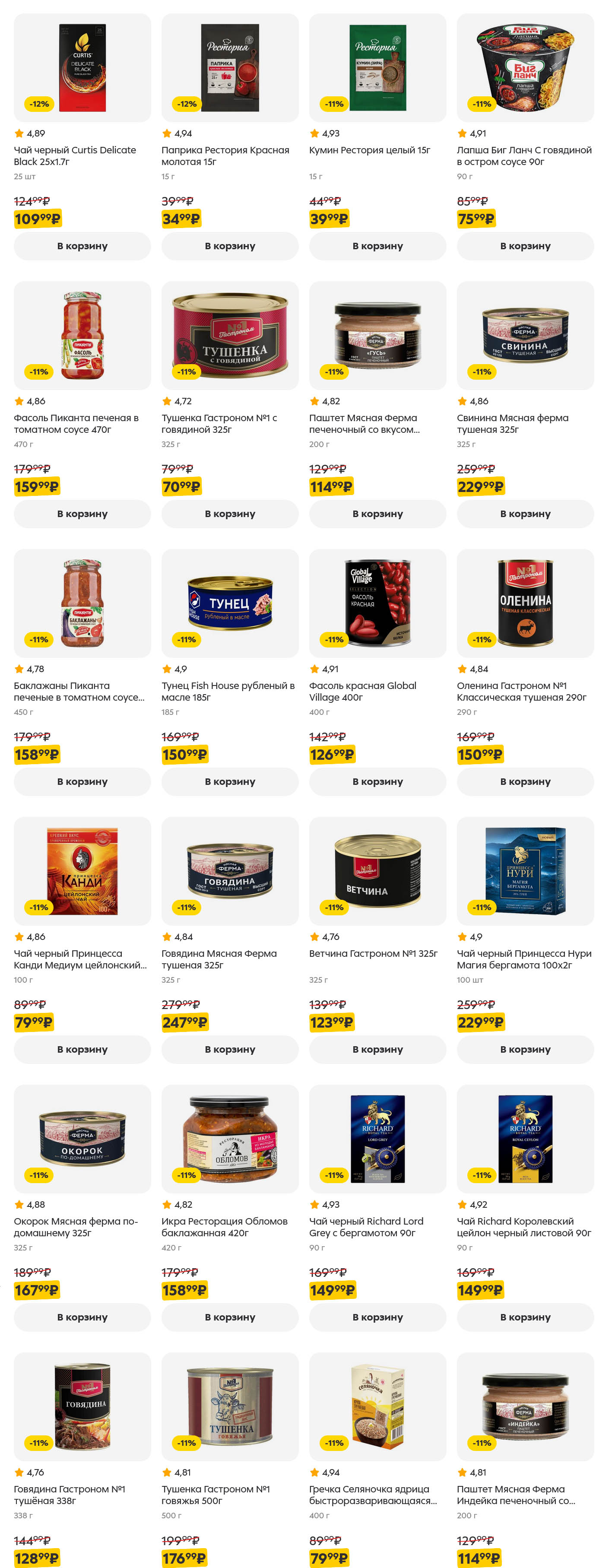Add Curtis Delicate Black tea to cart
Screen dimensions: 596x1568
[82, 246]
